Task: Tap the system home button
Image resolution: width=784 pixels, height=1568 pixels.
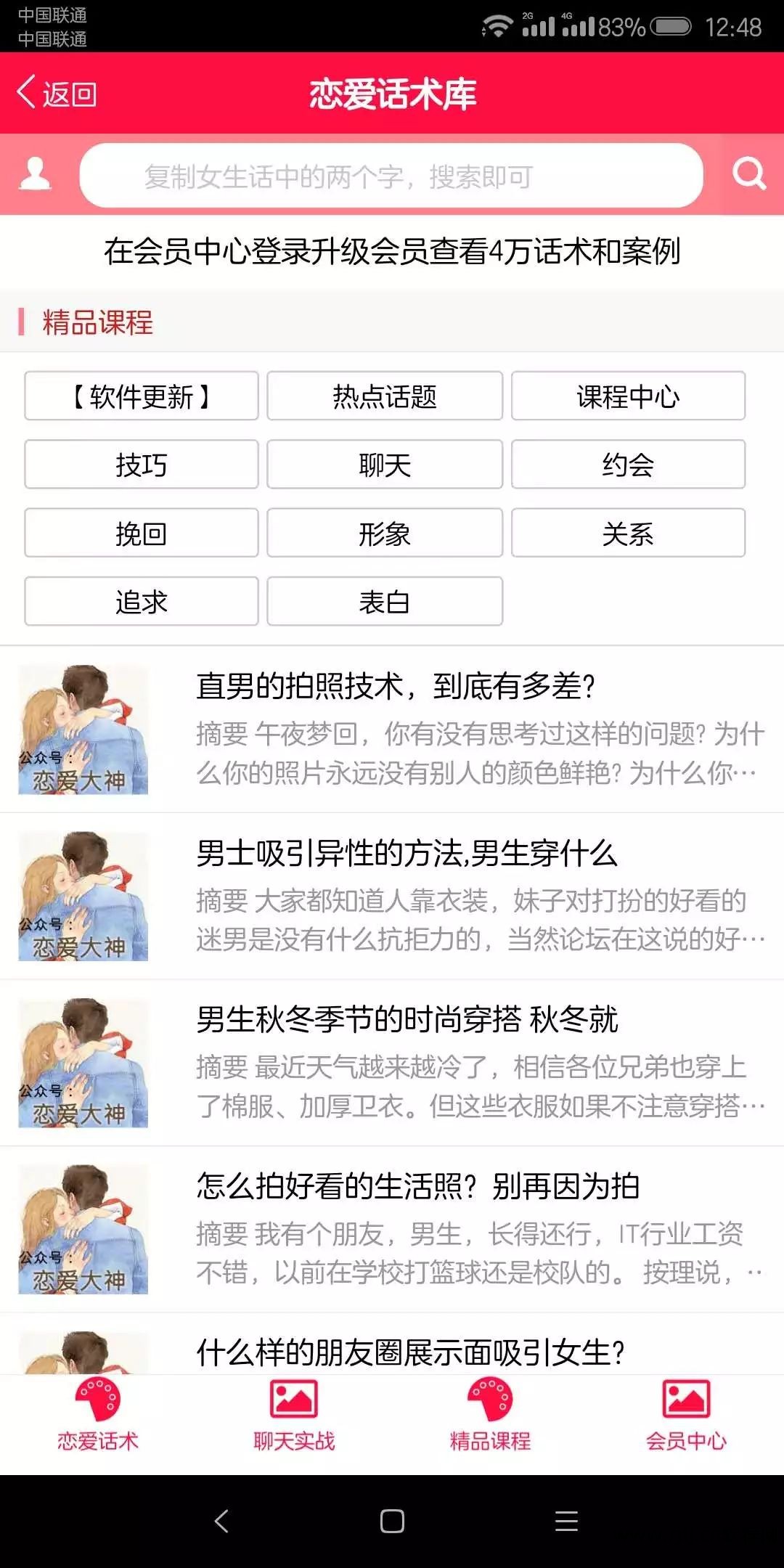Action: point(392,1521)
